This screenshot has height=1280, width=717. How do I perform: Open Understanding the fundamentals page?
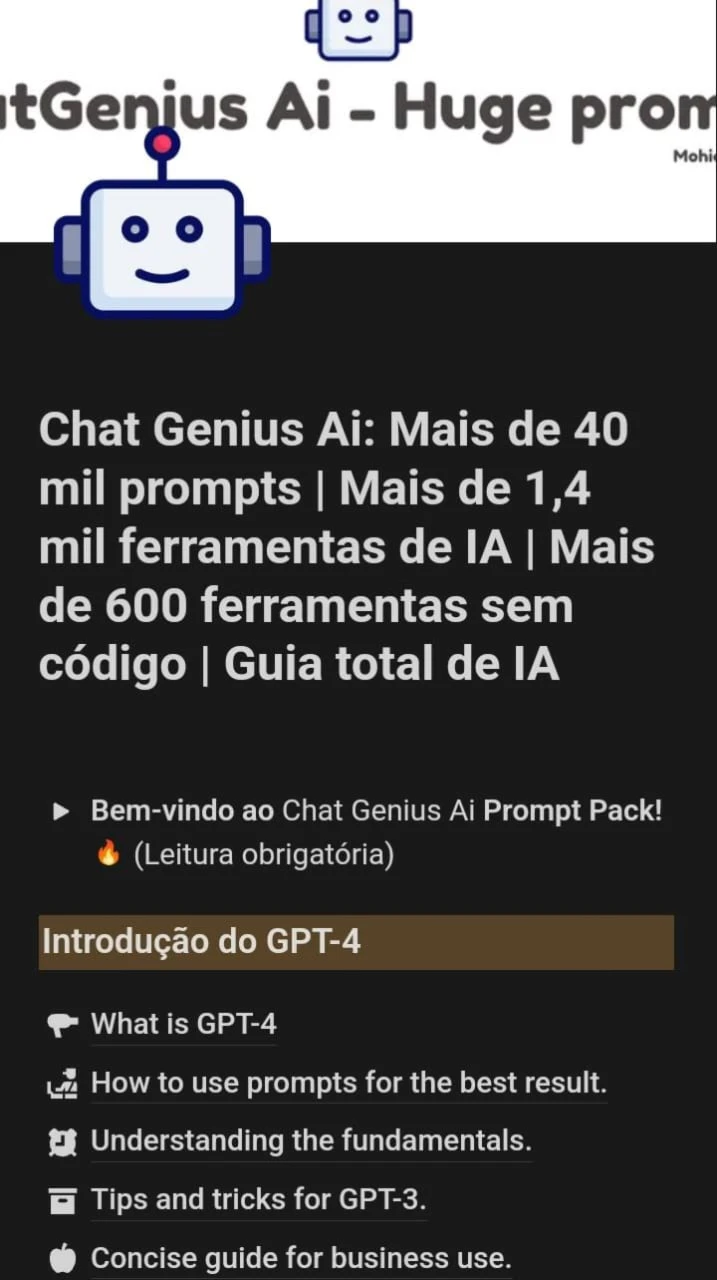pyautogui.click(x=311, y=1141)
